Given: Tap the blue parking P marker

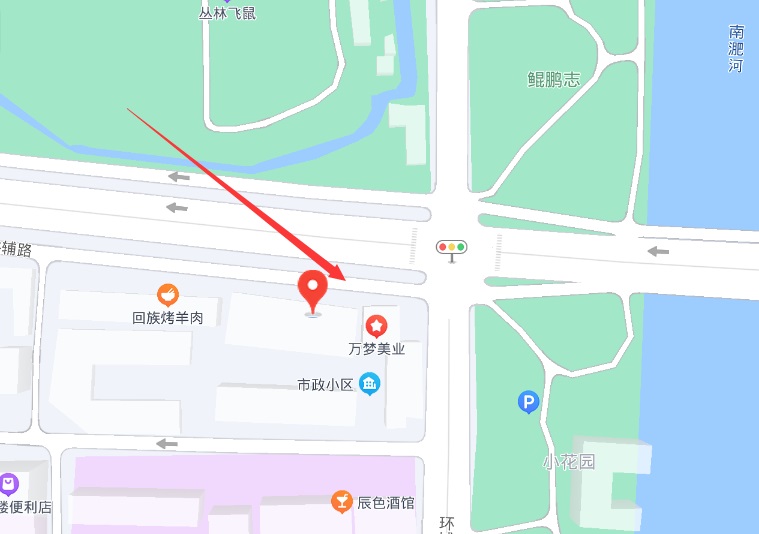Looking at the screenshot, I should click(528, 402).
